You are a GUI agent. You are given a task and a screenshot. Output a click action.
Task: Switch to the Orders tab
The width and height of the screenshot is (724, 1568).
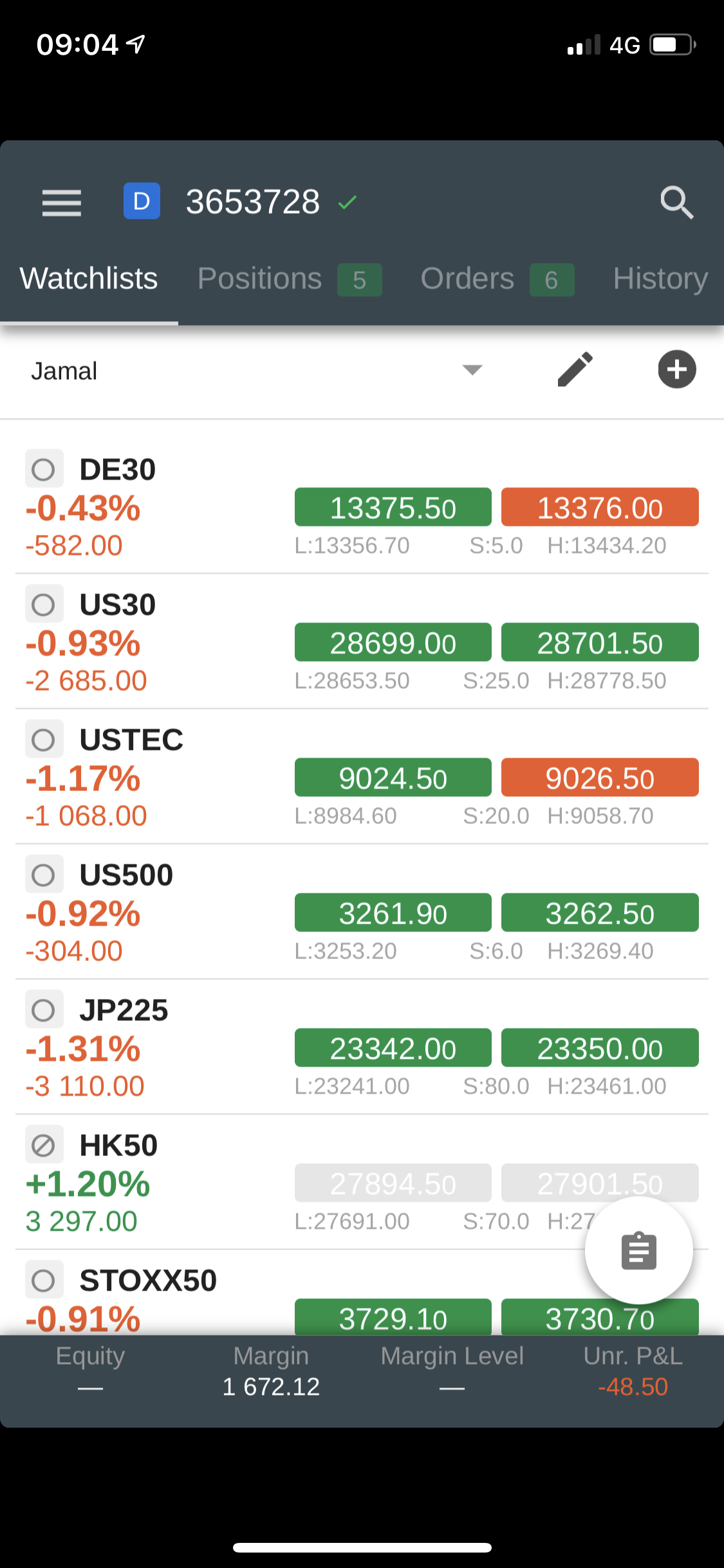(497, 279)
